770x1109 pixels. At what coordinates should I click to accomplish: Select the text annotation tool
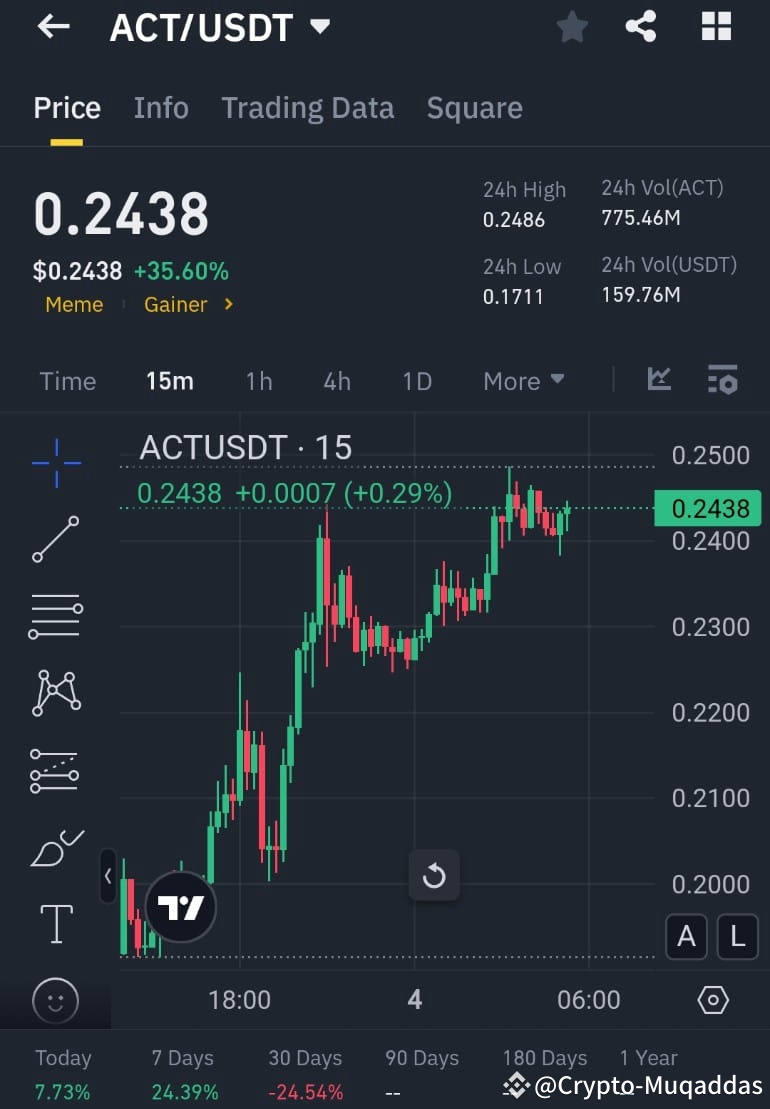click(x=55, y=924)
